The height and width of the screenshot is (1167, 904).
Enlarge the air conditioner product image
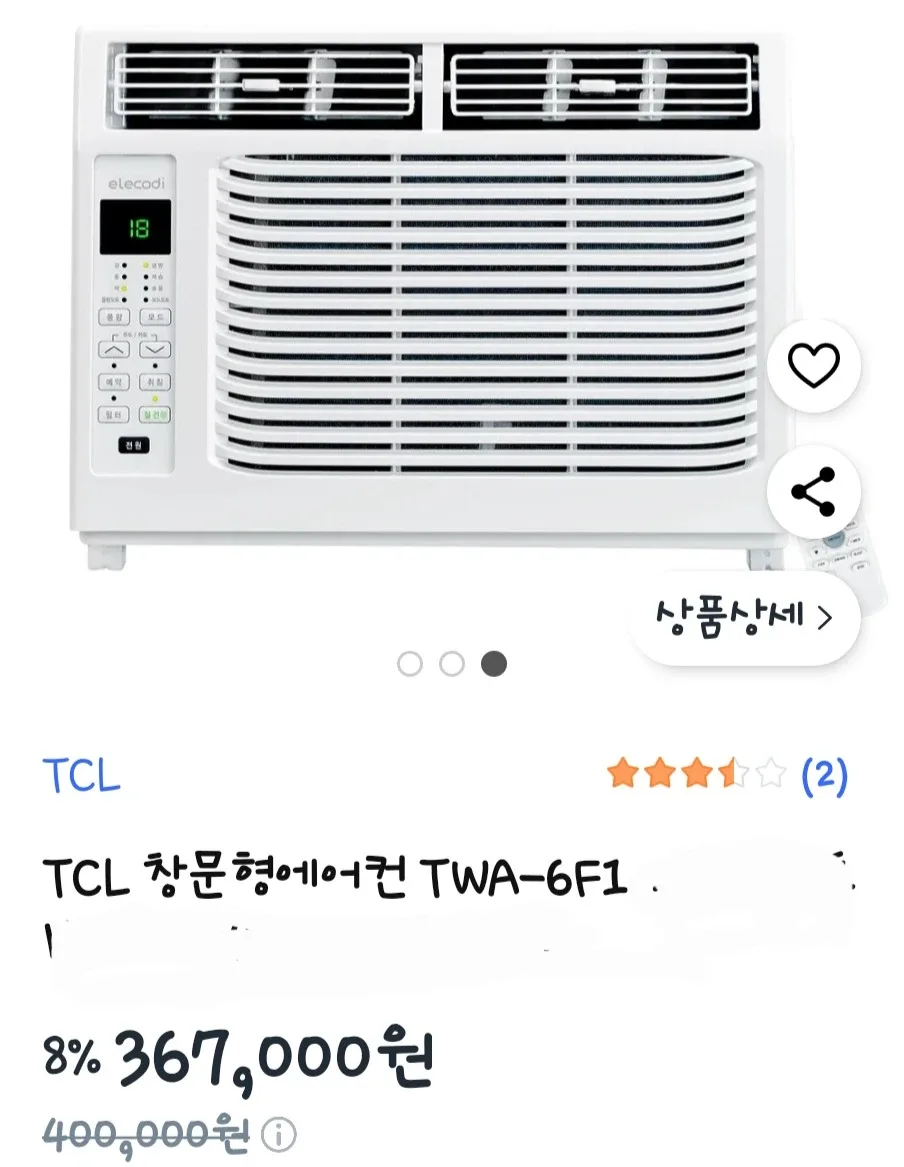click(430, 300)
